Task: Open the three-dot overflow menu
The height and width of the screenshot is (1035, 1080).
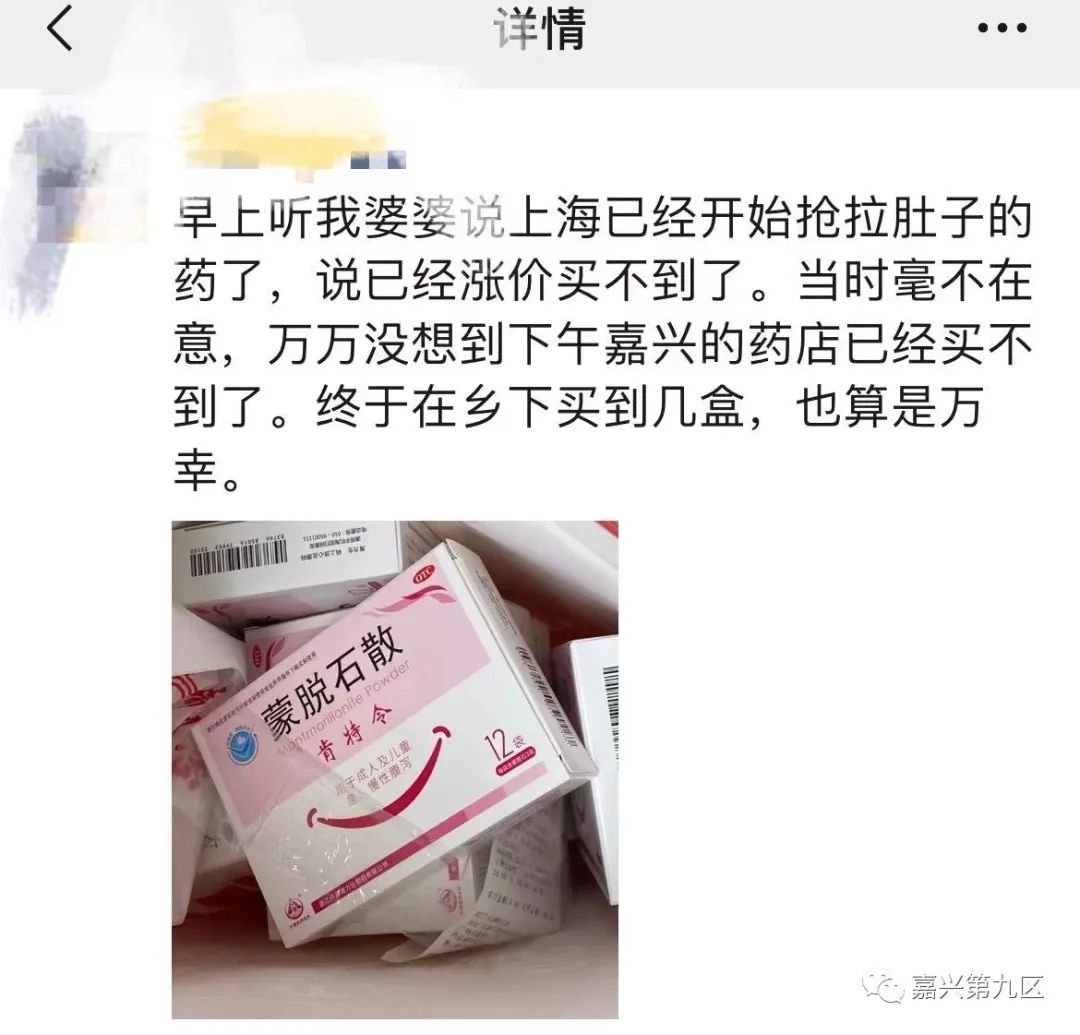Action: (1002, 30)
